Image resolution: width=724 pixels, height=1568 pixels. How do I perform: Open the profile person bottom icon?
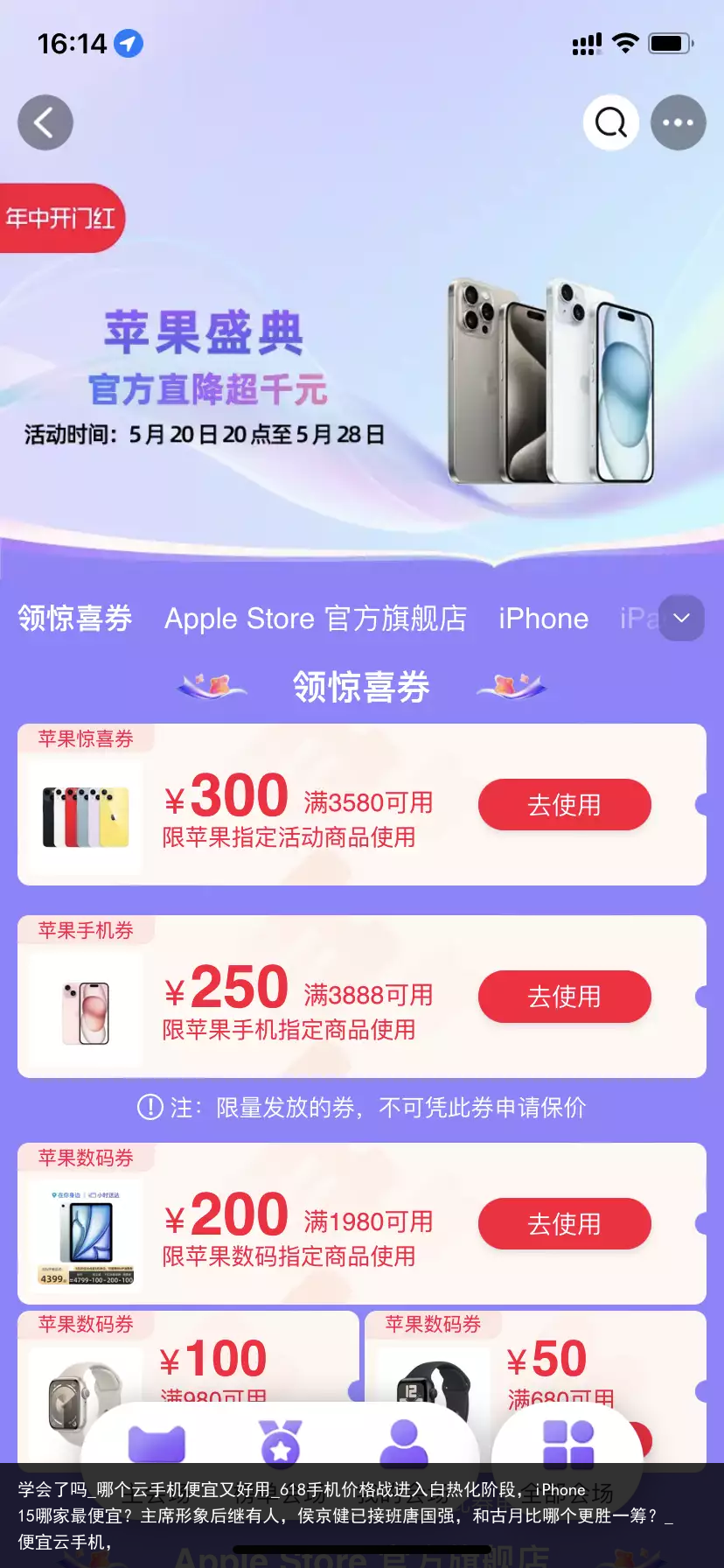pos(404,1444)
